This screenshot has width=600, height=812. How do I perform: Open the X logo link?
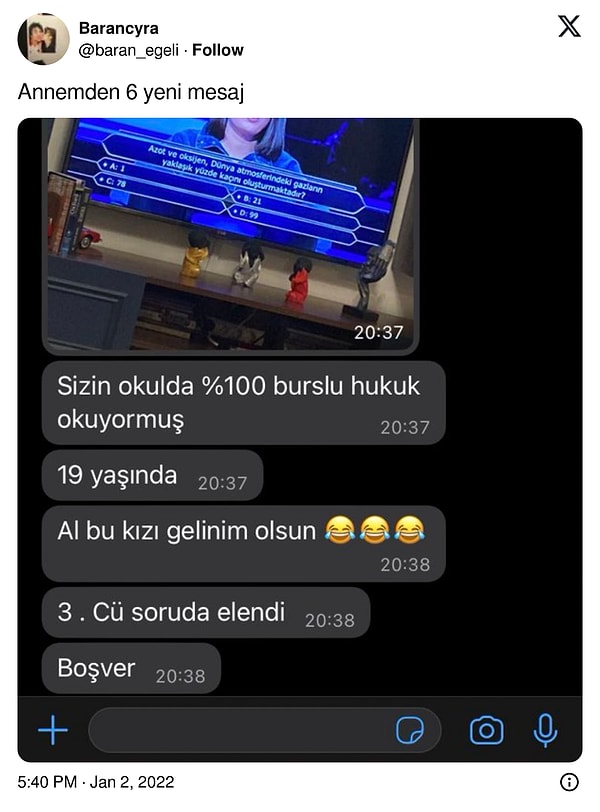(x=569, y=27)
